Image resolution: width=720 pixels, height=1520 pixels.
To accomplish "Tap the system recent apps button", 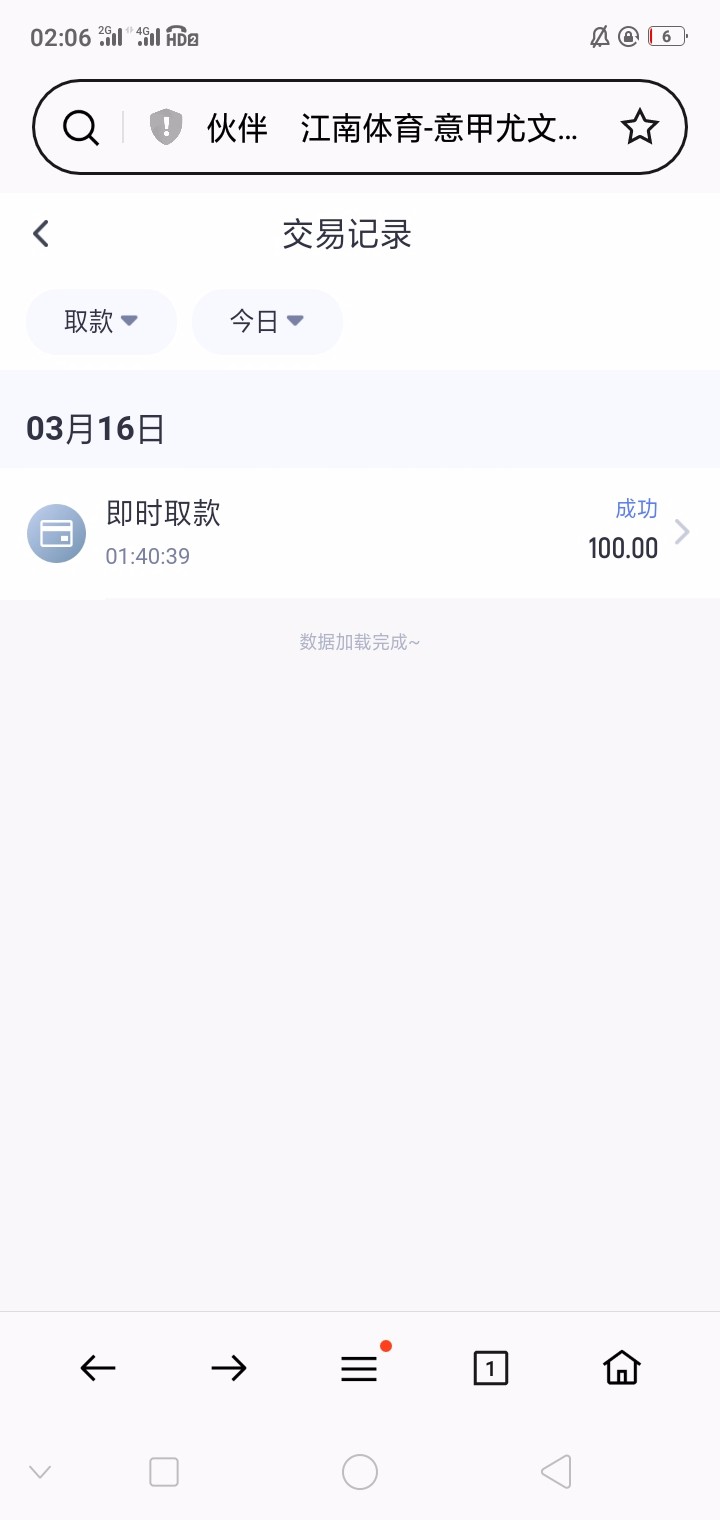I will 164,1472.
